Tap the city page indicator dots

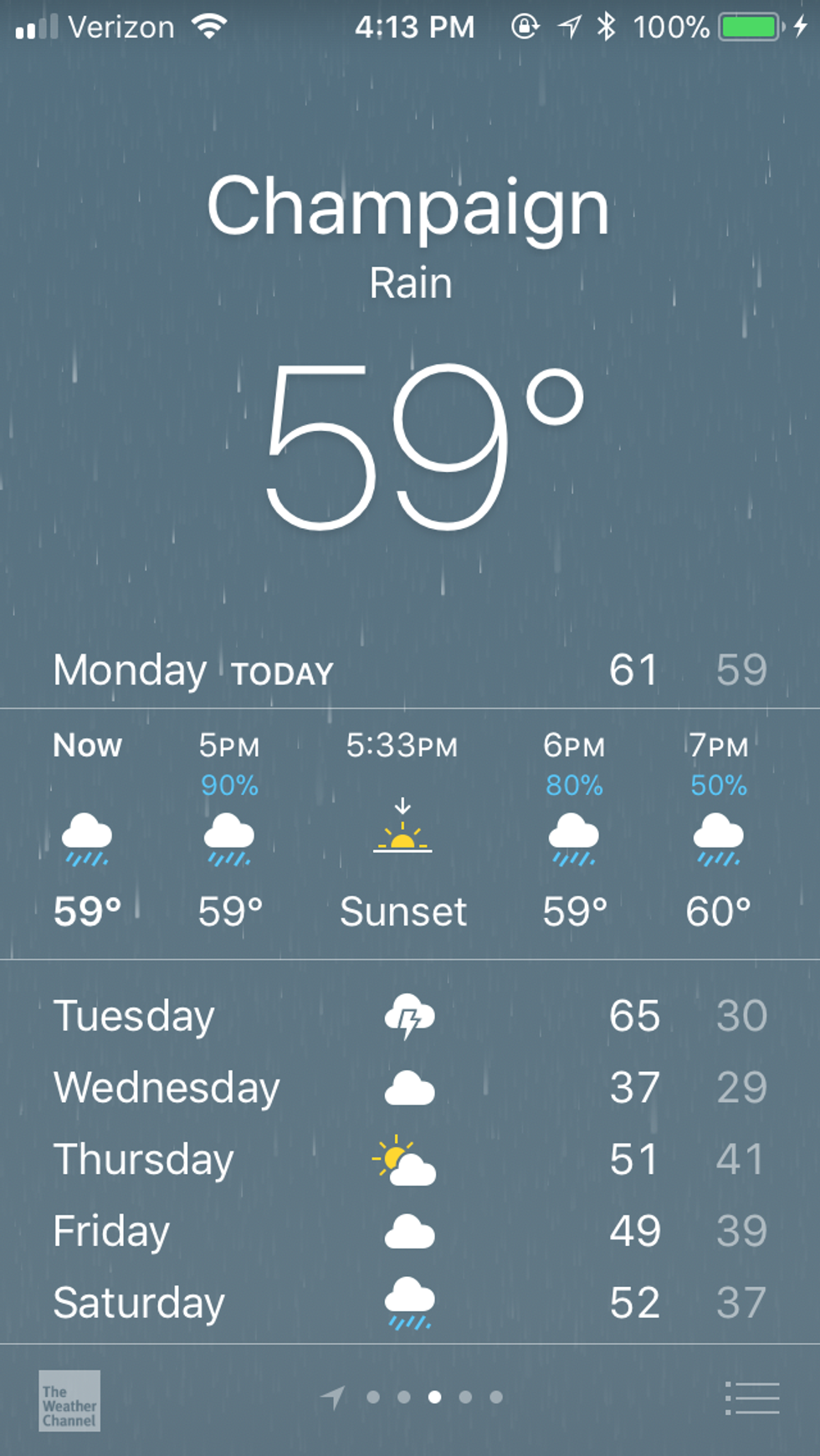click(434, 1397)
